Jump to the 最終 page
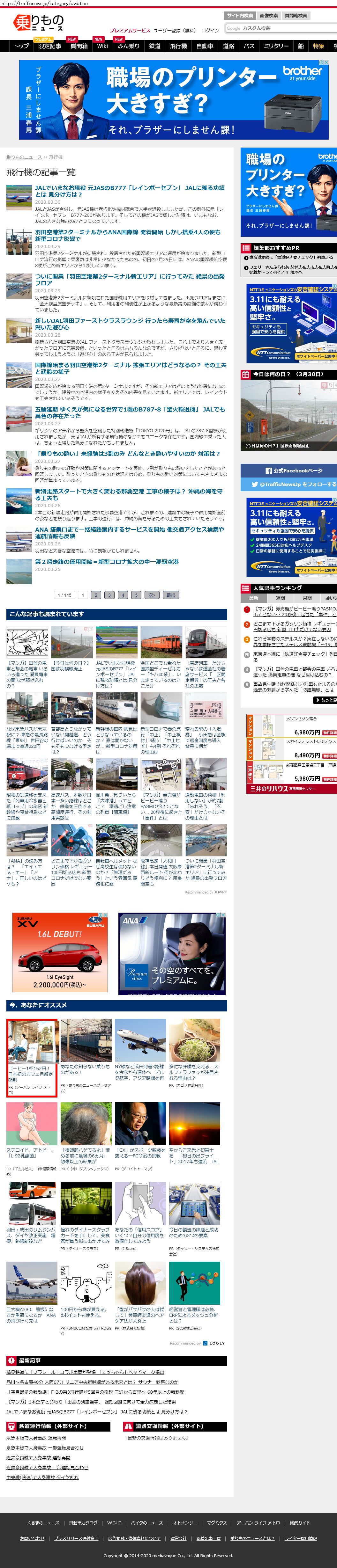 (171, 595)
